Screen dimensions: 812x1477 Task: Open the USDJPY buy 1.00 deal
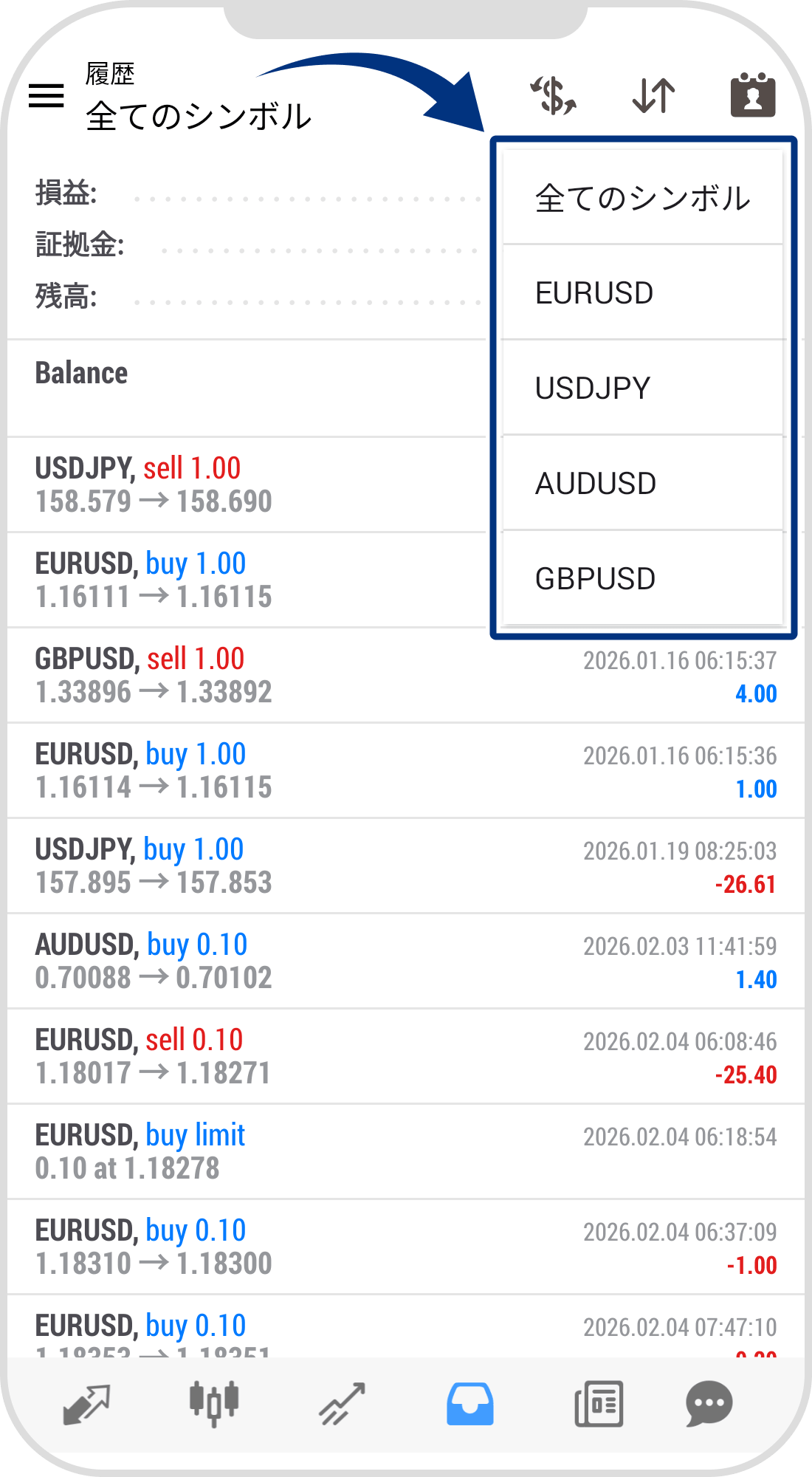(406, 866)
